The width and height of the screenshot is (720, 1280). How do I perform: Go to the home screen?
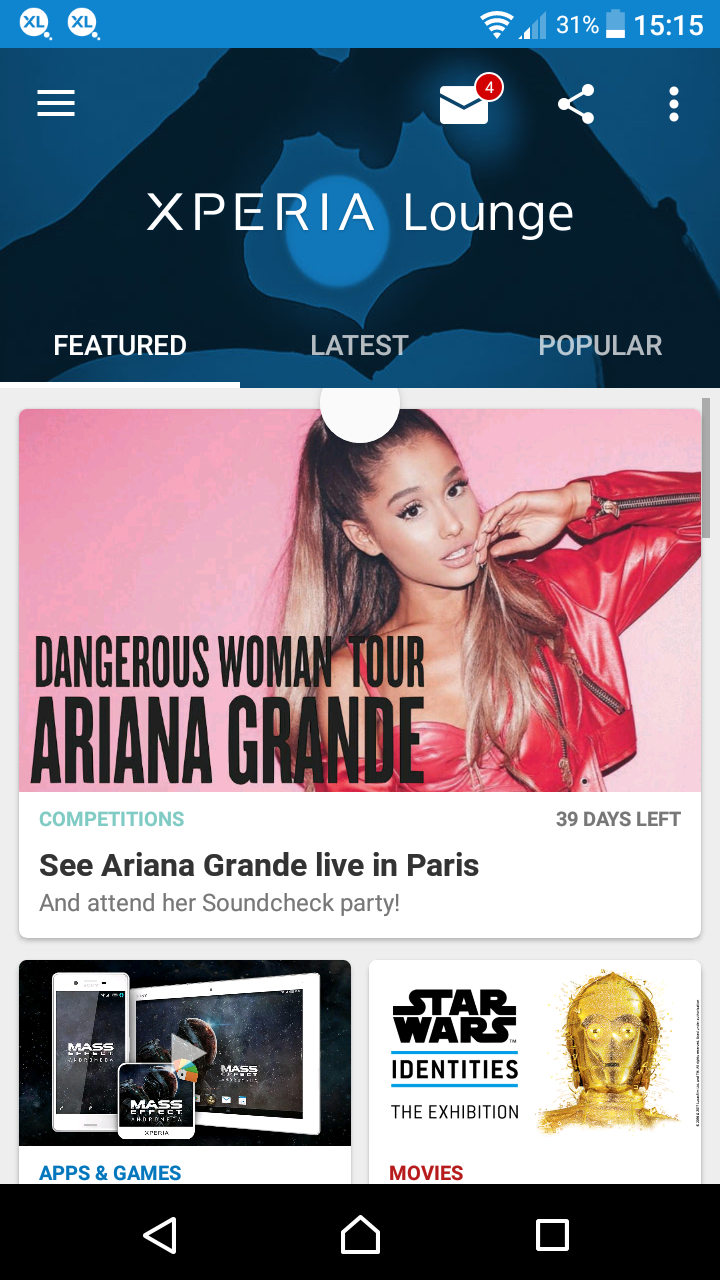pyautogui.click(x=360, y=1235)
